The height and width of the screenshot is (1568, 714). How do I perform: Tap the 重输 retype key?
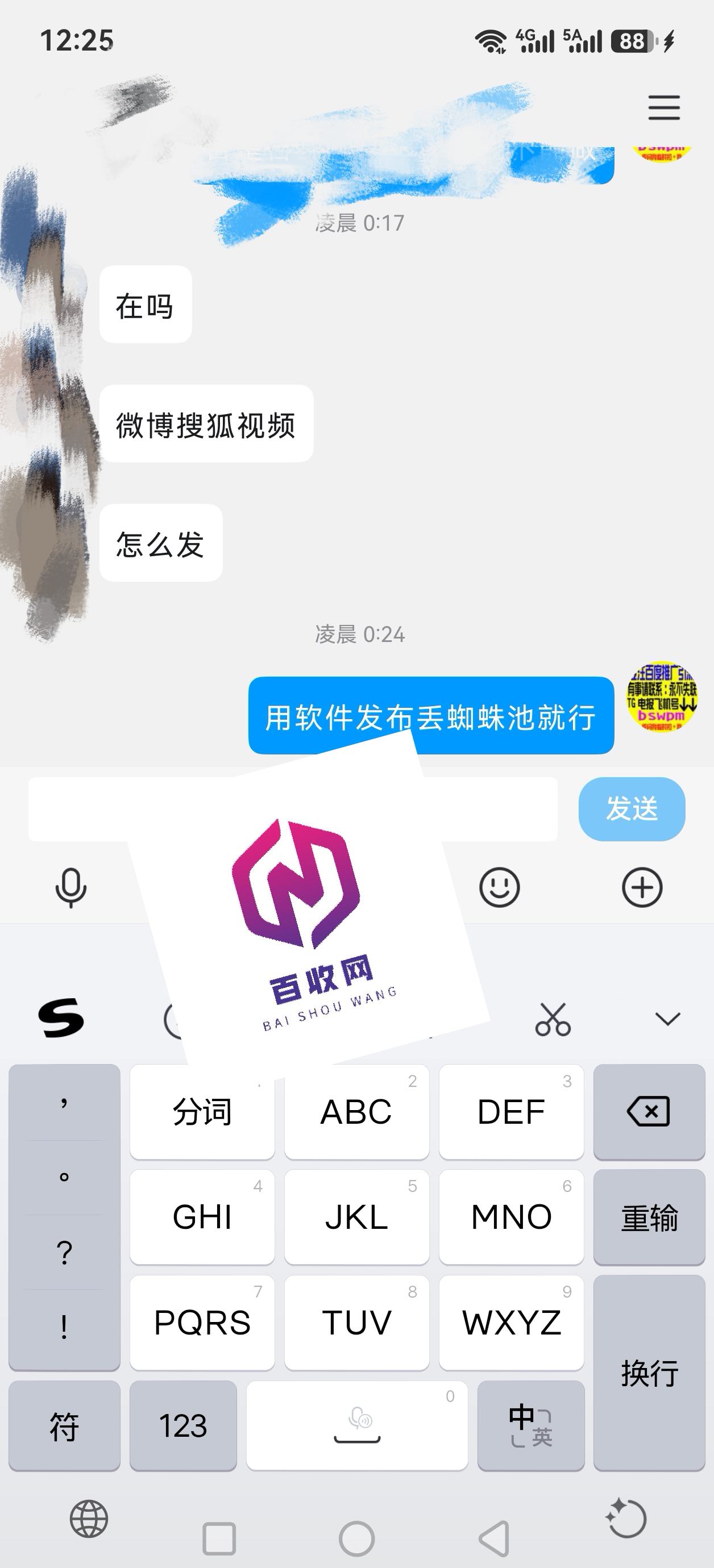coord(649,1217)
